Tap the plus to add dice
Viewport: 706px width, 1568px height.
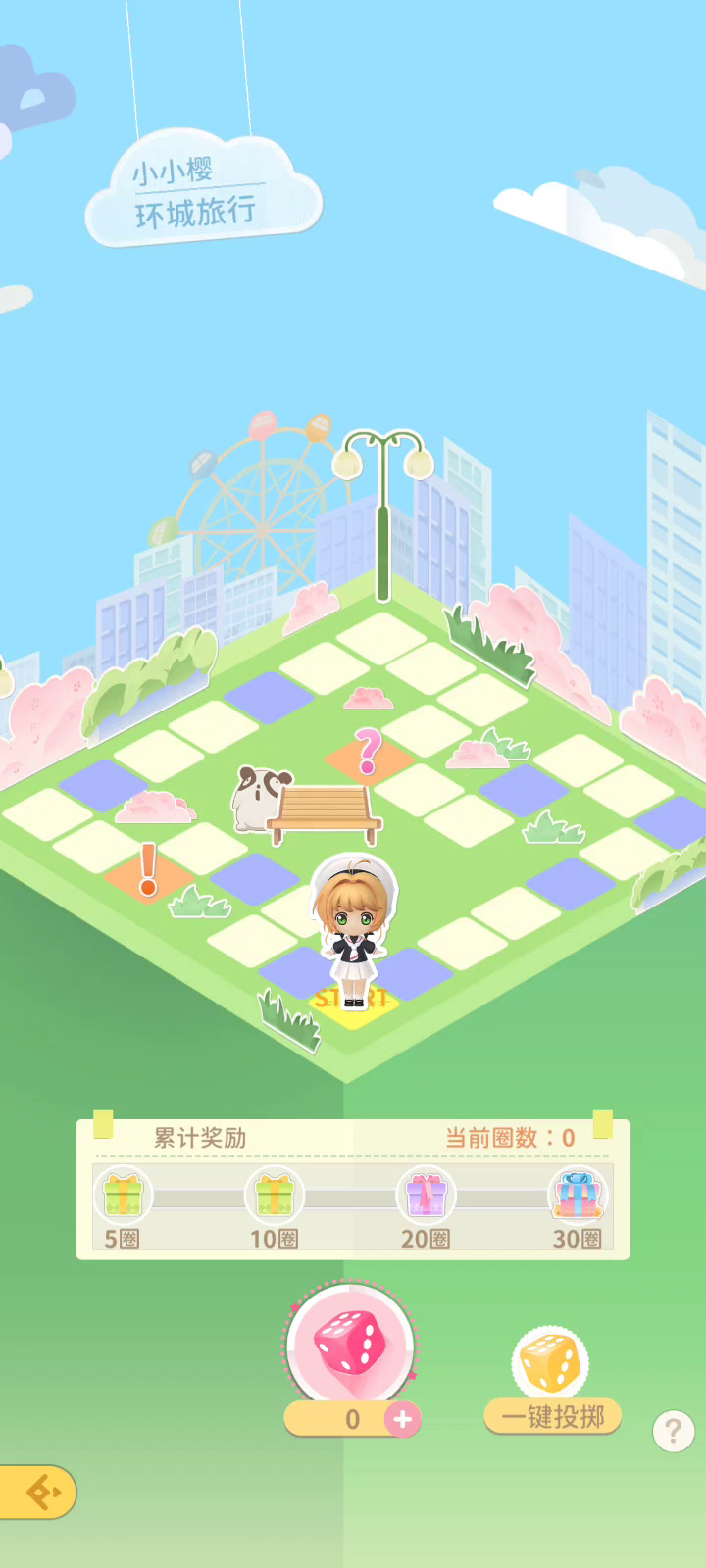[x=402, y=1419]
